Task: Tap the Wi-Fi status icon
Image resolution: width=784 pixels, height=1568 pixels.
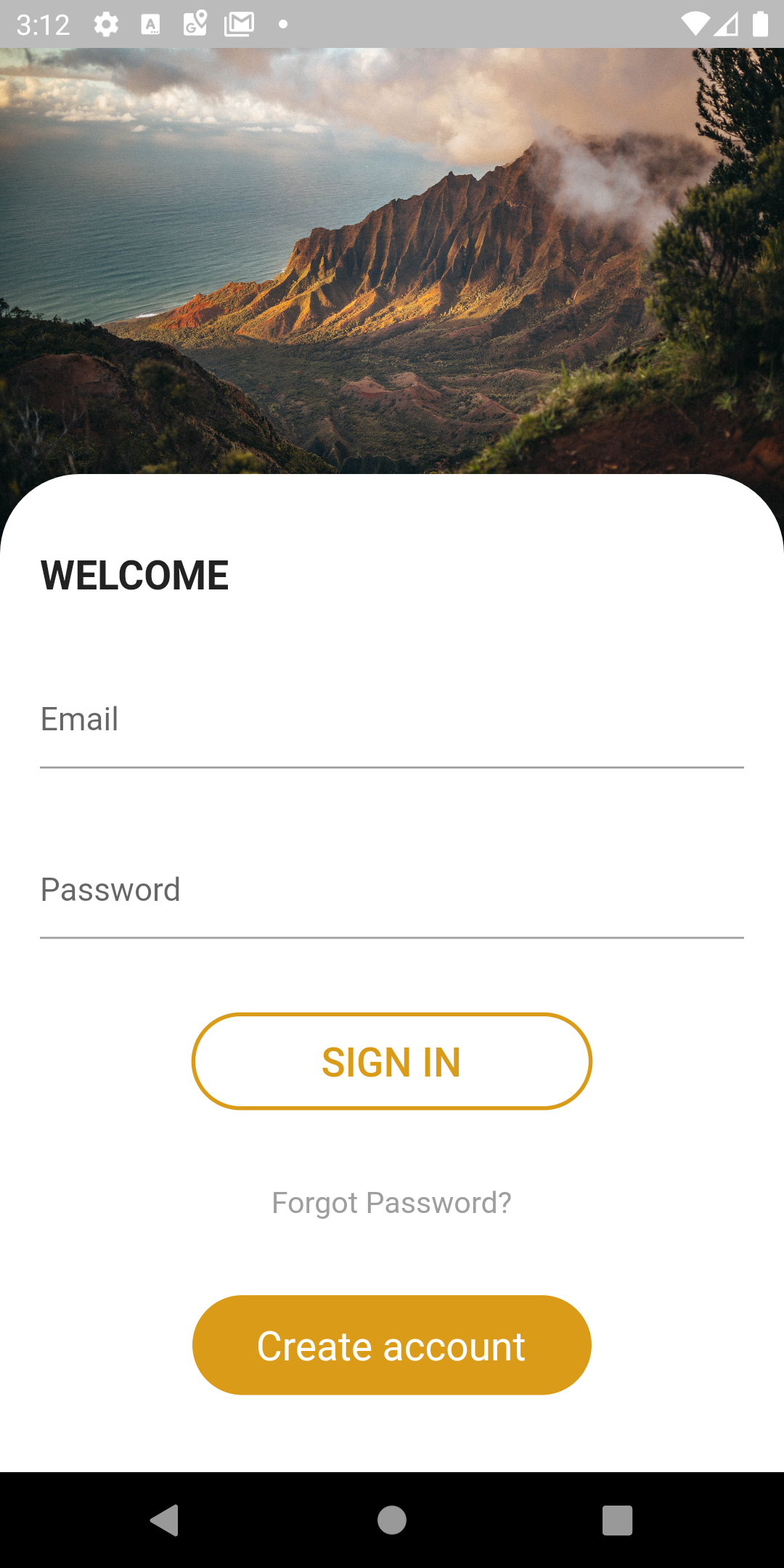Action: tap(695, 24)
